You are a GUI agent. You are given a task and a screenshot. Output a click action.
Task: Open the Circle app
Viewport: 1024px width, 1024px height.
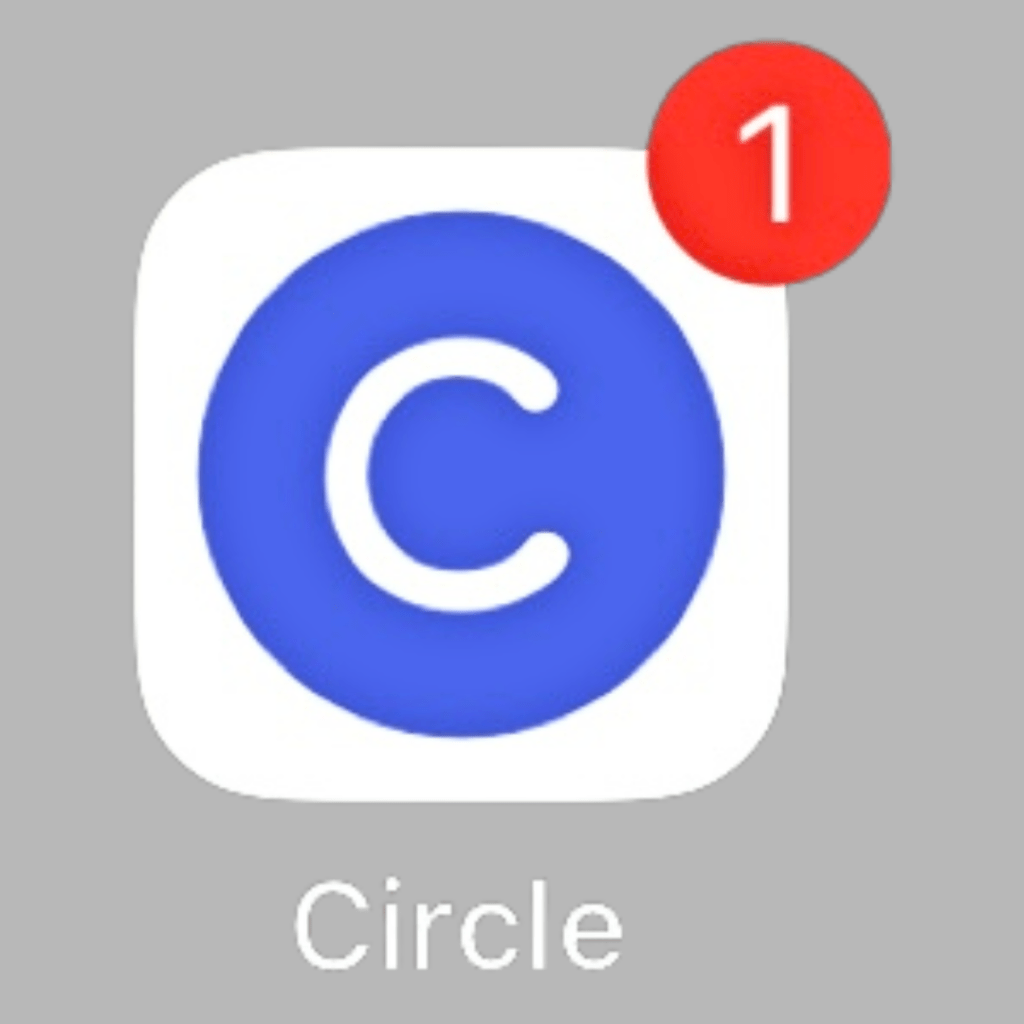click(x=460, y=474)
